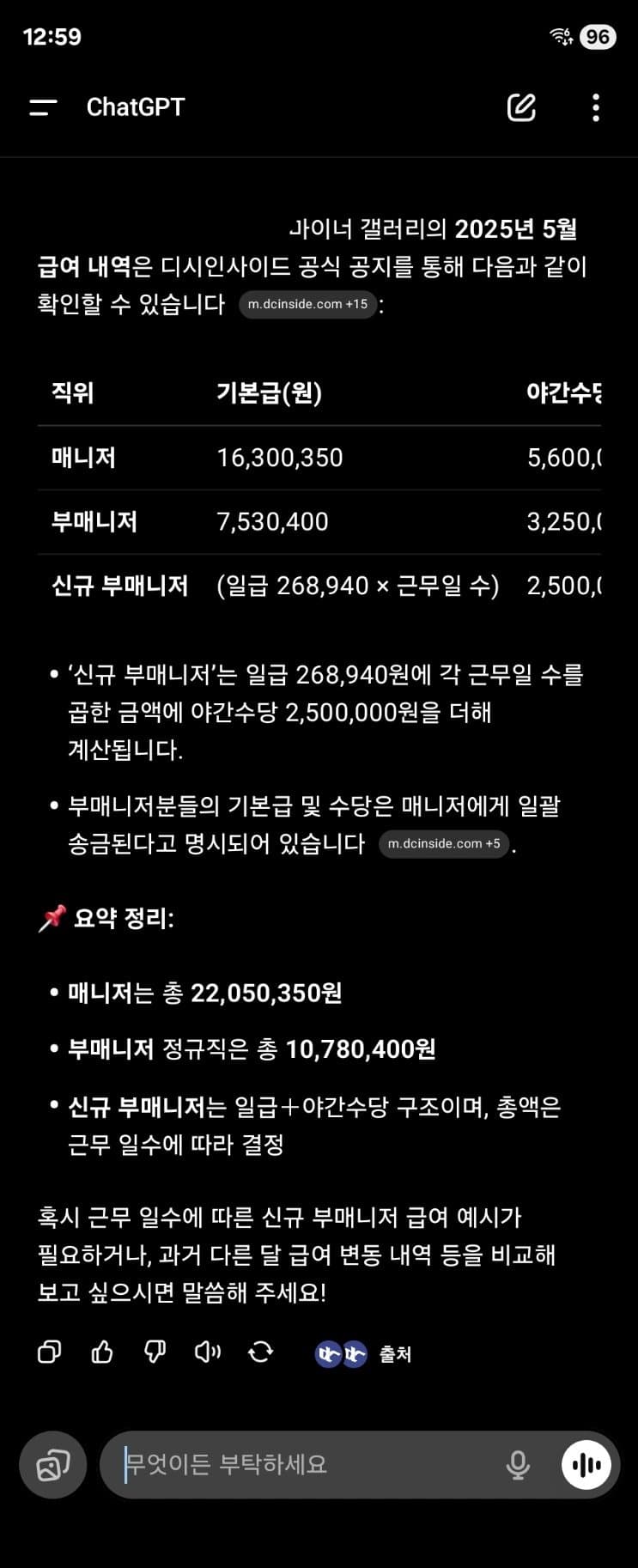The height and width of the screenshot is (1568, 638).
Task: Start a new chat
Action: (521, 107)
